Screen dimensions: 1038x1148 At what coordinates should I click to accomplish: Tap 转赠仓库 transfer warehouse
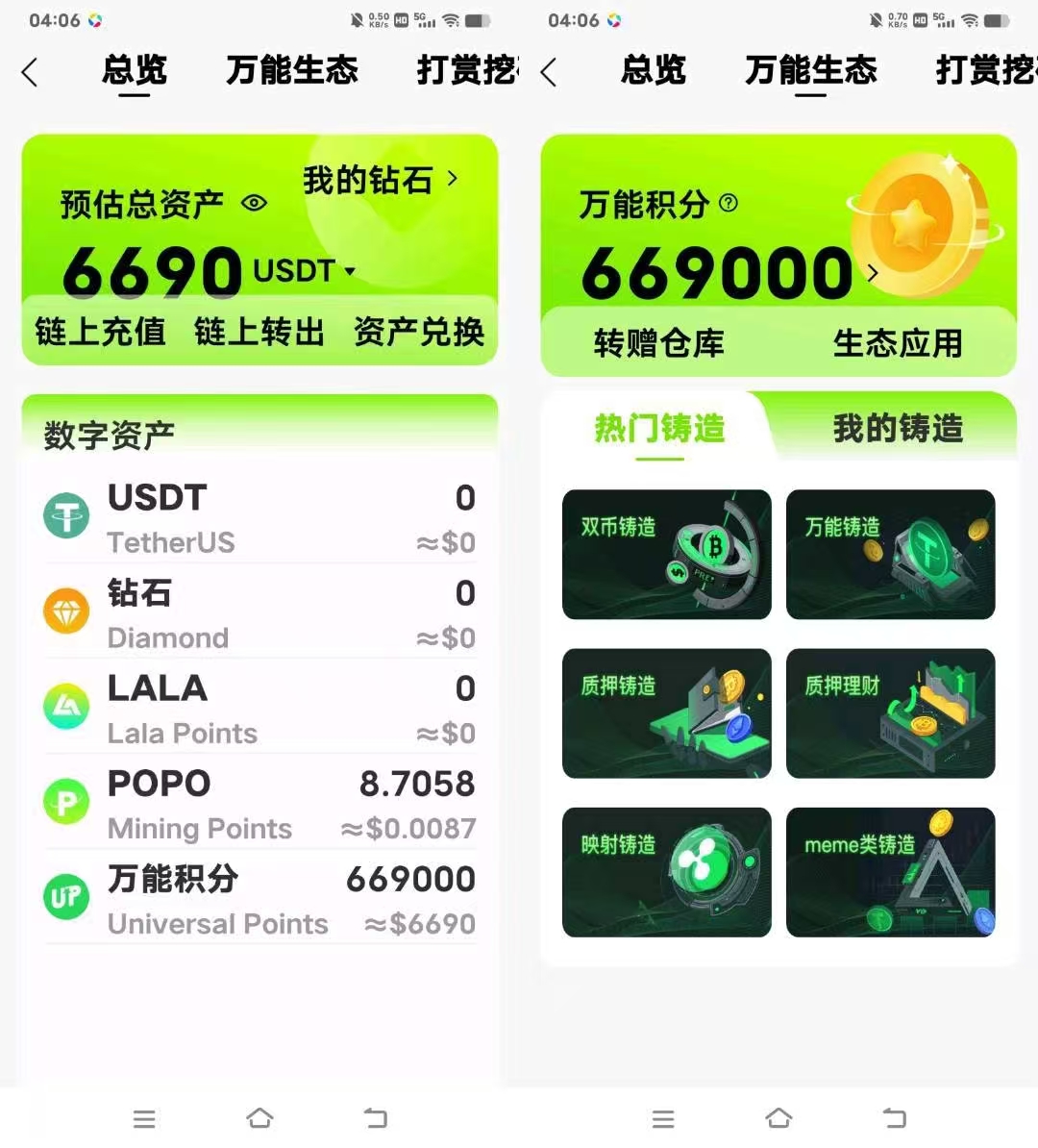[x=658, y=343]
